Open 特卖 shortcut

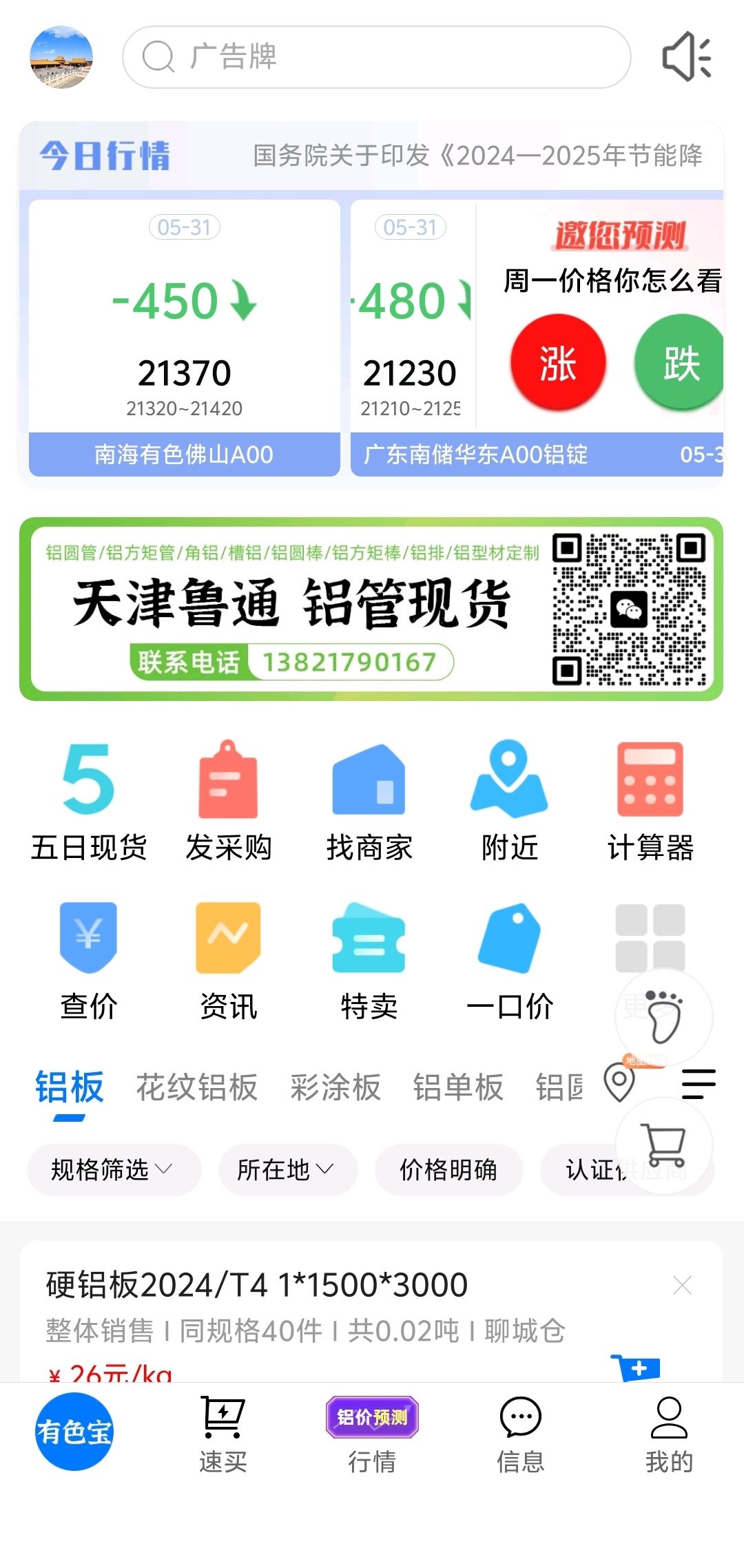click(x=369, y=961)
